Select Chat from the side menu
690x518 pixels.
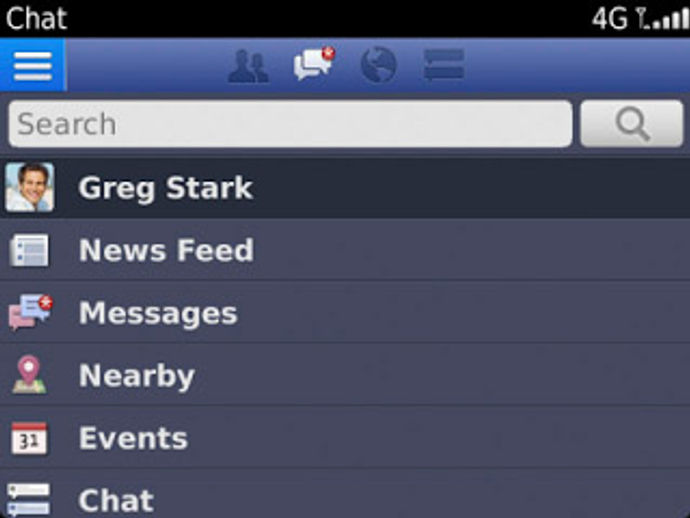click(x=116, y=499)
